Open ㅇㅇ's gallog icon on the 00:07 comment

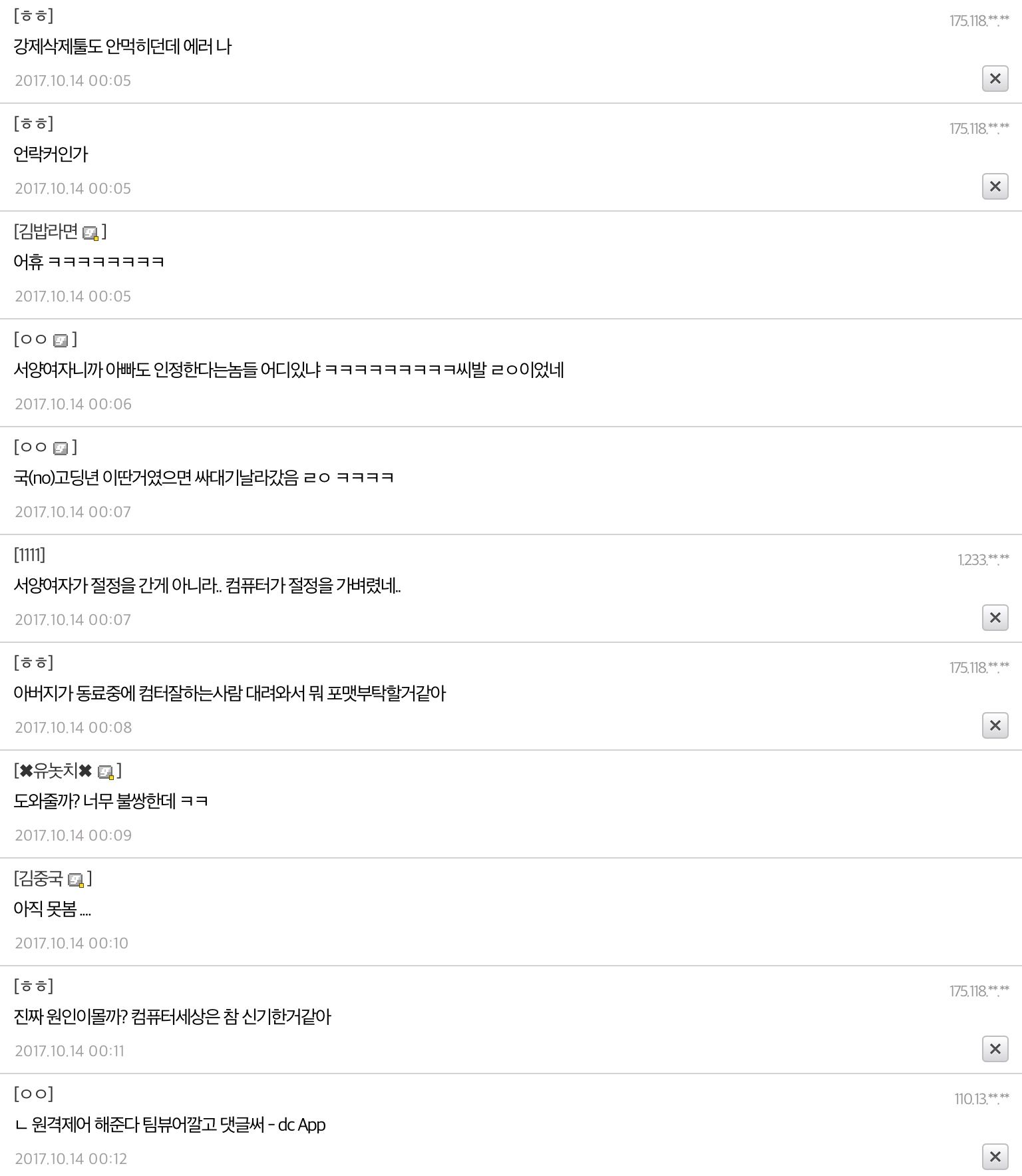pyautogui.click(x=61, y=449)
